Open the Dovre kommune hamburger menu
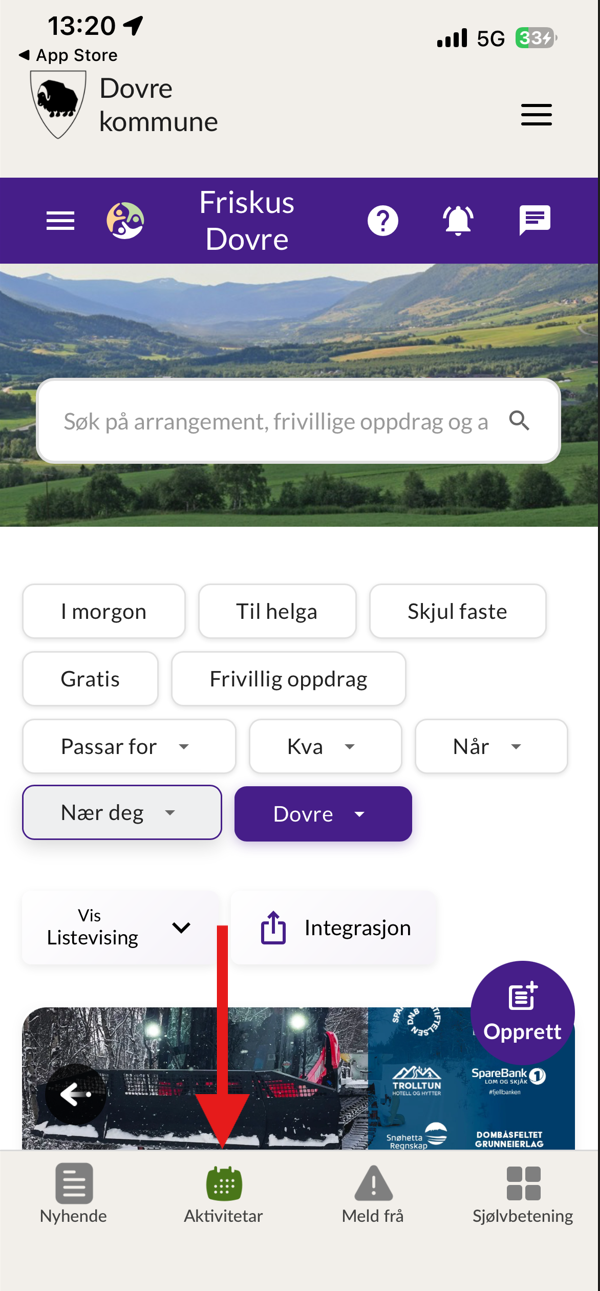Viewport: 600px width, 1291px height. pyautogui.click(x=536, y=115)
